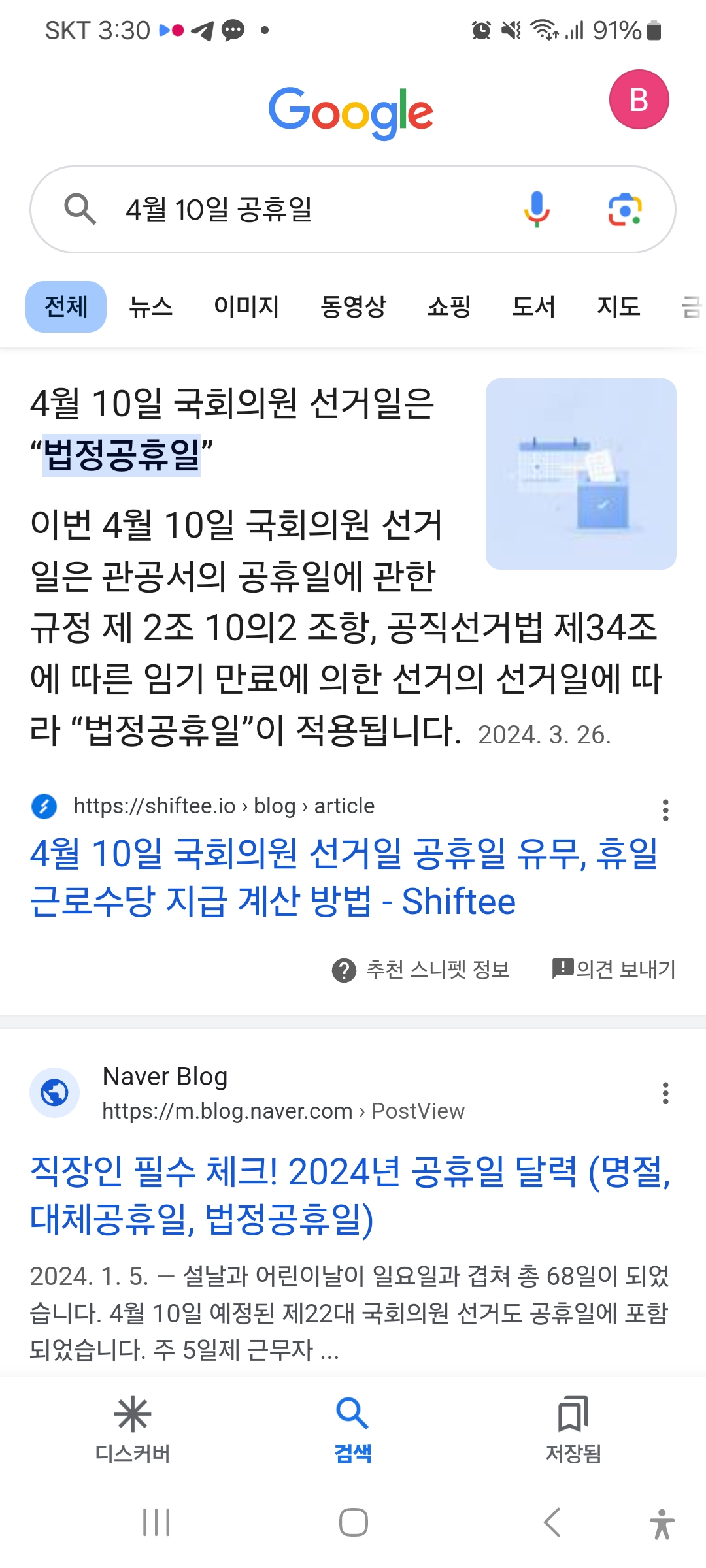This screenshot has height=1568, width=706.
Task: Open Google Lens camera search
Action: coord(624,209)
